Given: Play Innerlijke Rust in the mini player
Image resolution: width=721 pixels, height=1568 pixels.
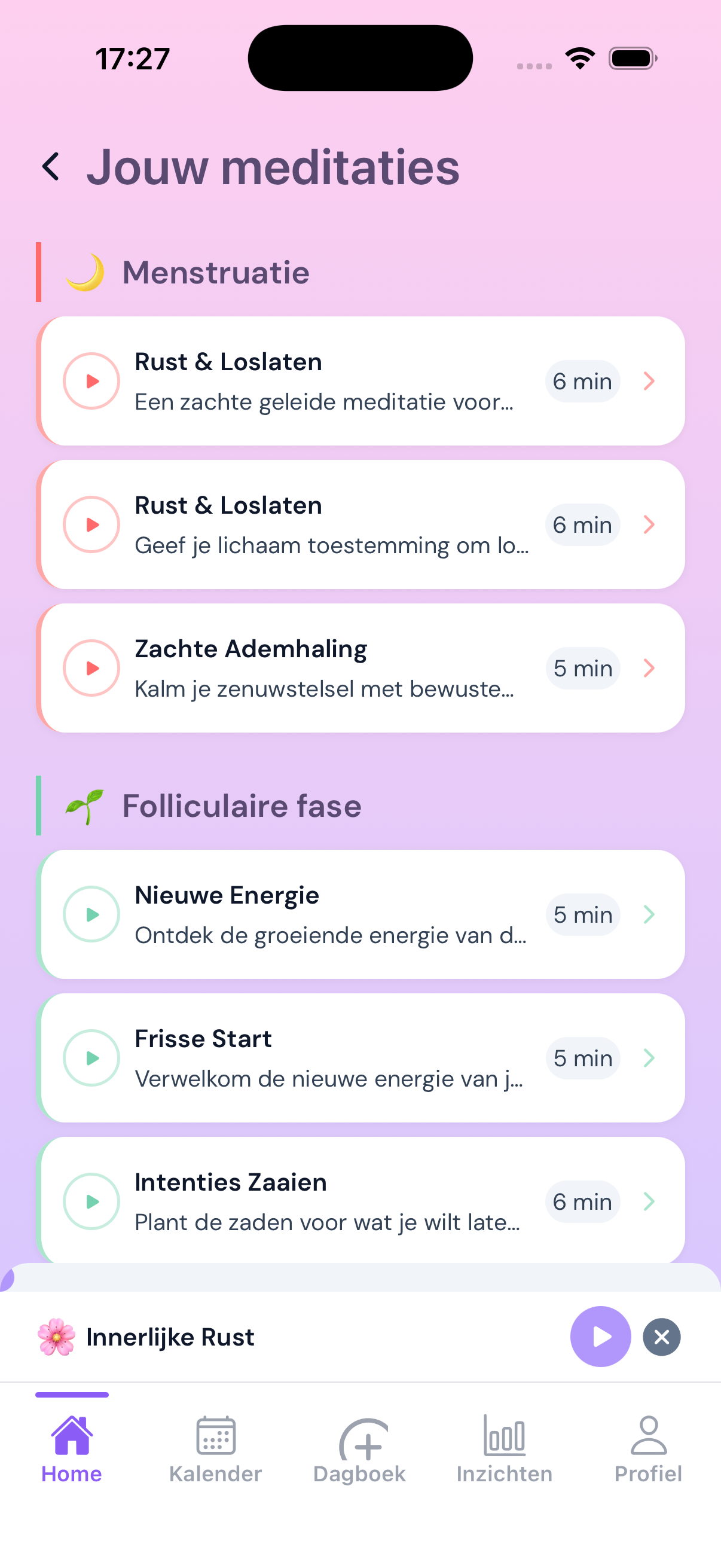Looking at the screenshot, I should pyautogui.click(x=600, y=1337).
